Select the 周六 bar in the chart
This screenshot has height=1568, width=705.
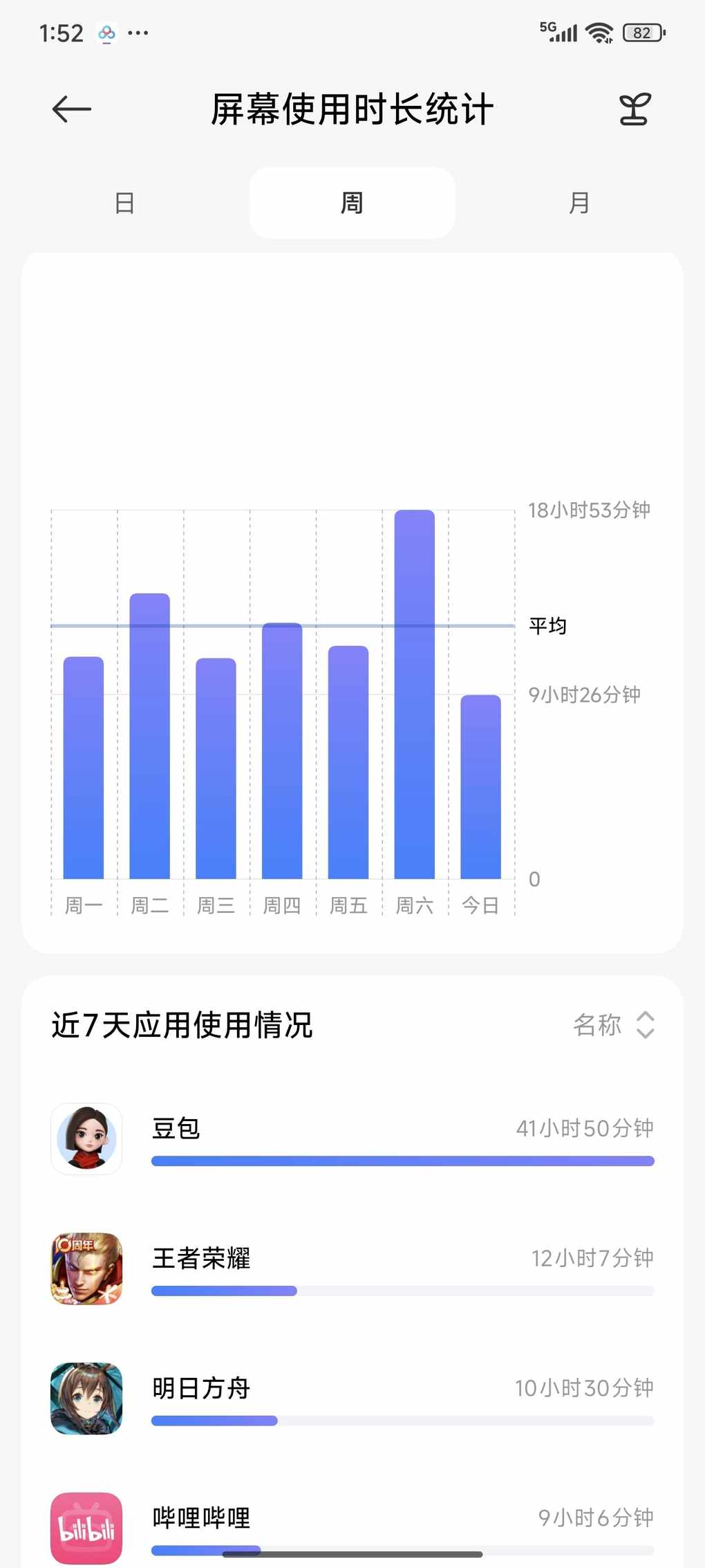click(415, 694)
